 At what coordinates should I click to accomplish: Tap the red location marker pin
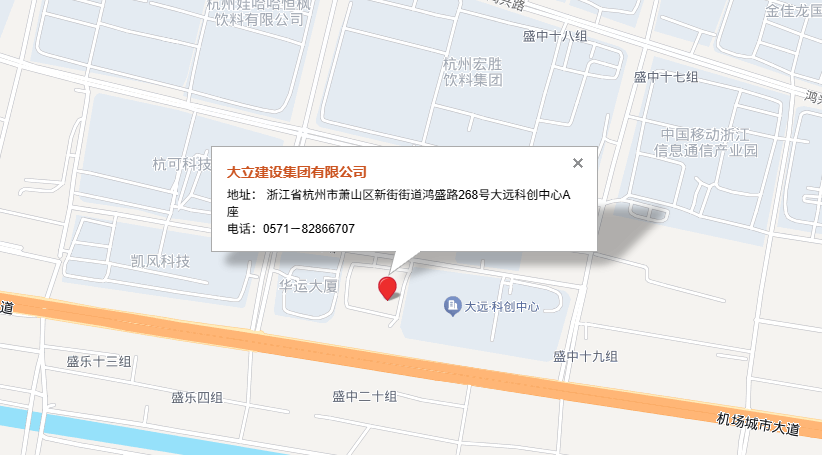(387, 288)
